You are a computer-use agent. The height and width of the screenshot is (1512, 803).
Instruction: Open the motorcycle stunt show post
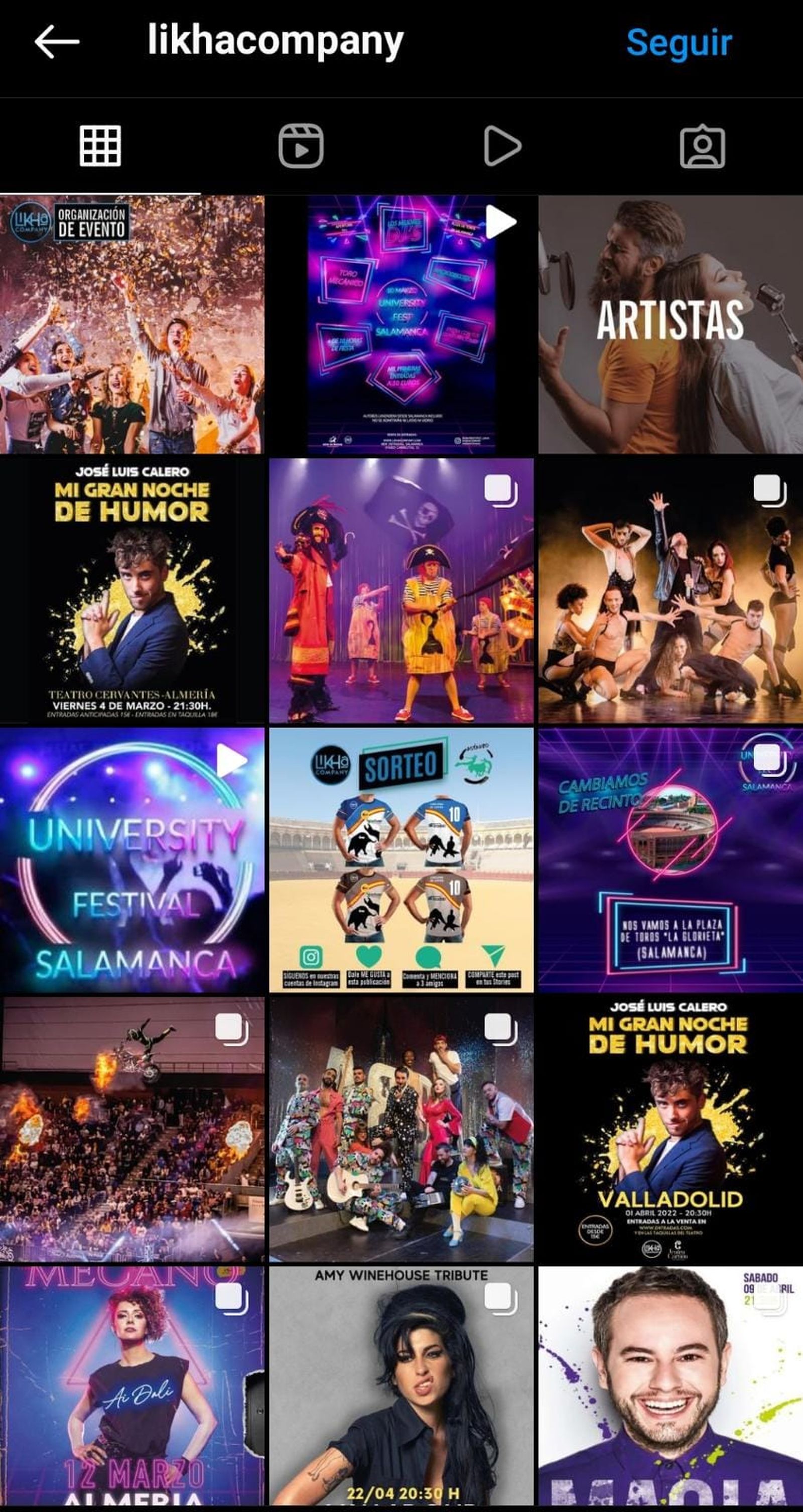pos(132,1128)
